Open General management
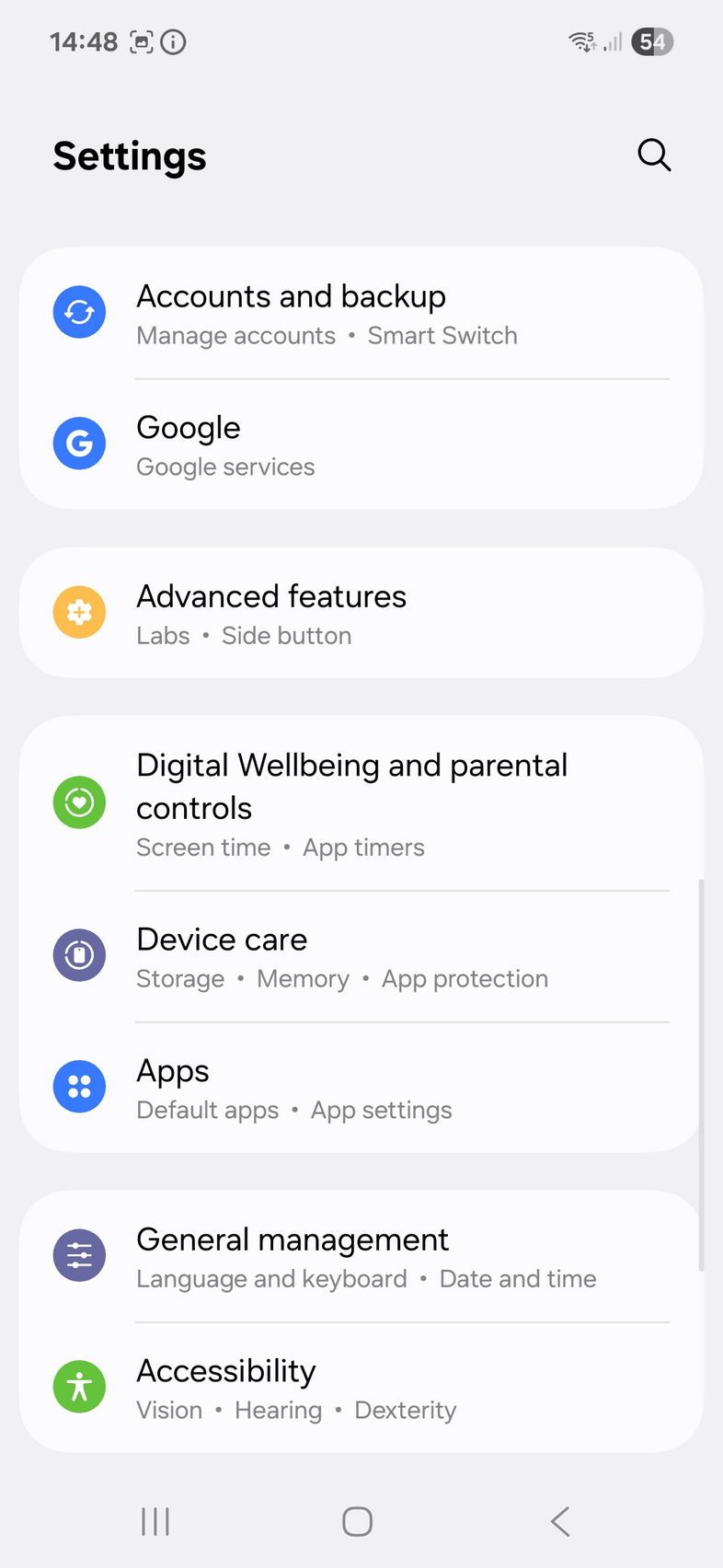 [x=361, y=1257]
